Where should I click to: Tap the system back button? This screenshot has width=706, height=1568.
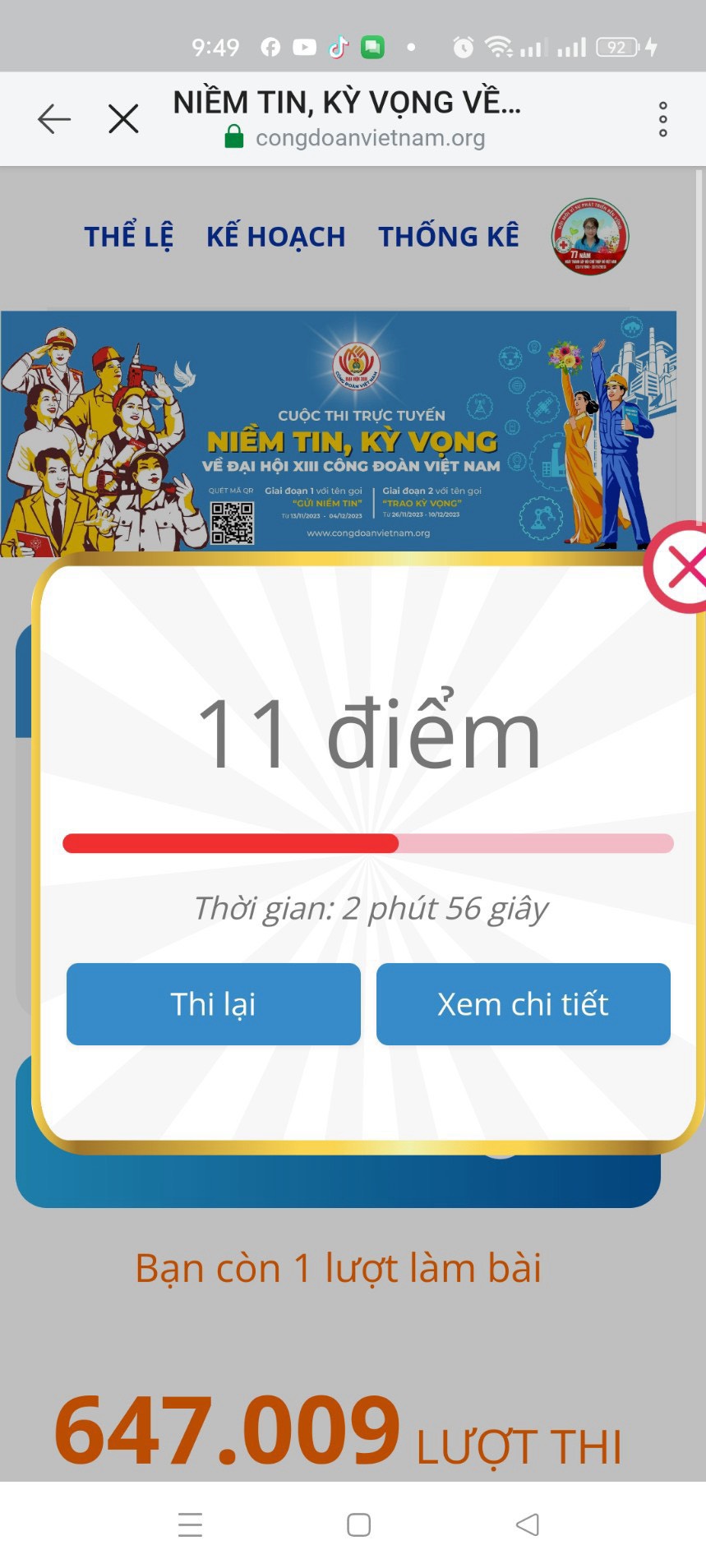coord(527,1524)
